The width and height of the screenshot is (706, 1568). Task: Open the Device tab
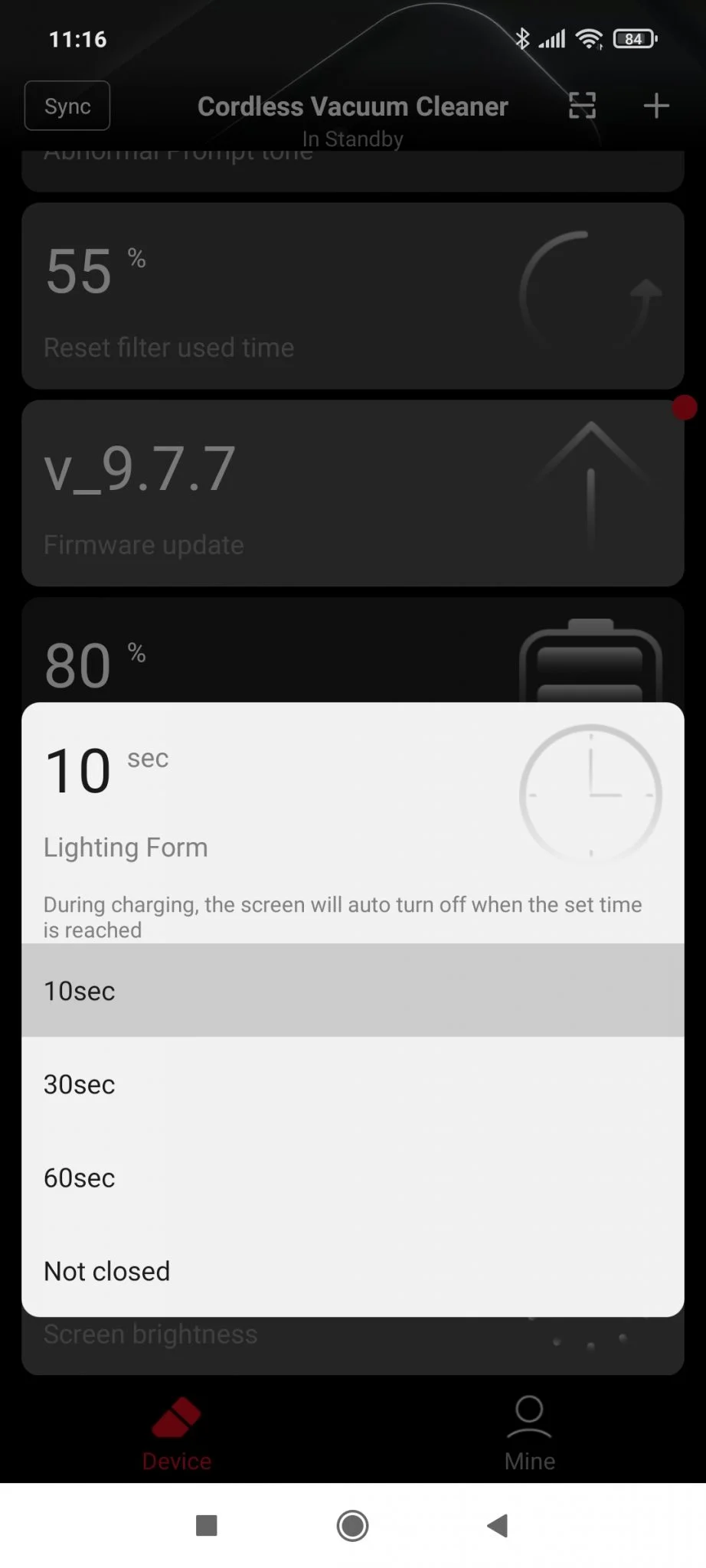176,1432
